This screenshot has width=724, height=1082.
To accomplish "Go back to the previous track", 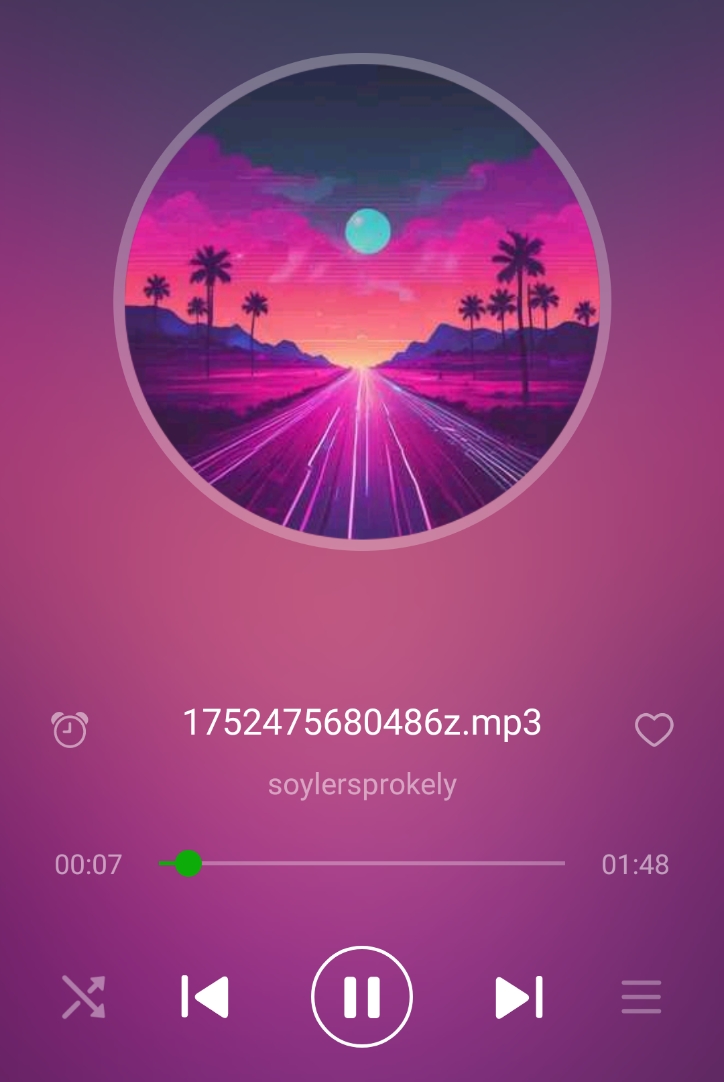I will [x=205, y=997].
